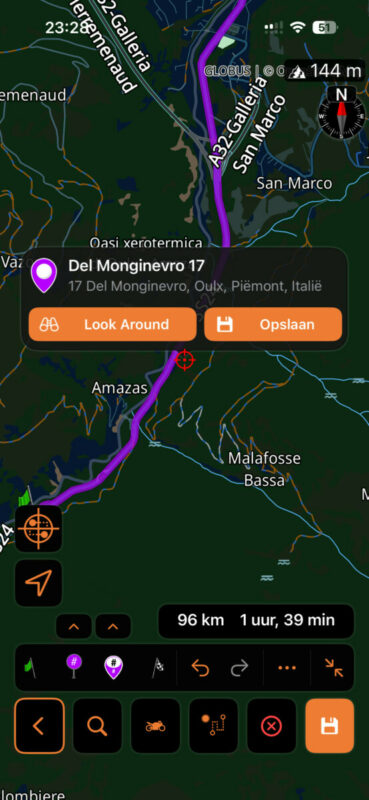Open the route waypoints path button
The height and width of the screenshot is (800, 369).
[x=213, y=726]
